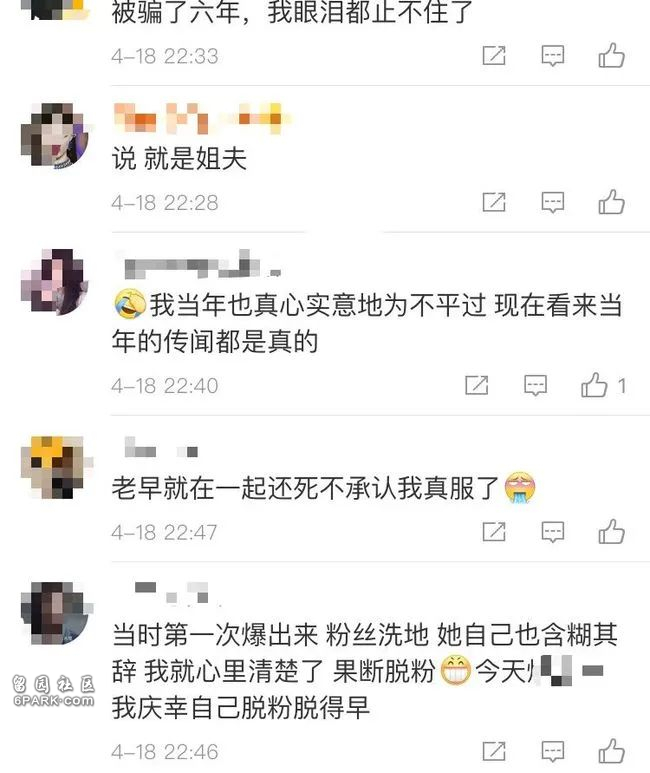Like the comment posted at 22:40
650x773 pixels.
(596, 385)
